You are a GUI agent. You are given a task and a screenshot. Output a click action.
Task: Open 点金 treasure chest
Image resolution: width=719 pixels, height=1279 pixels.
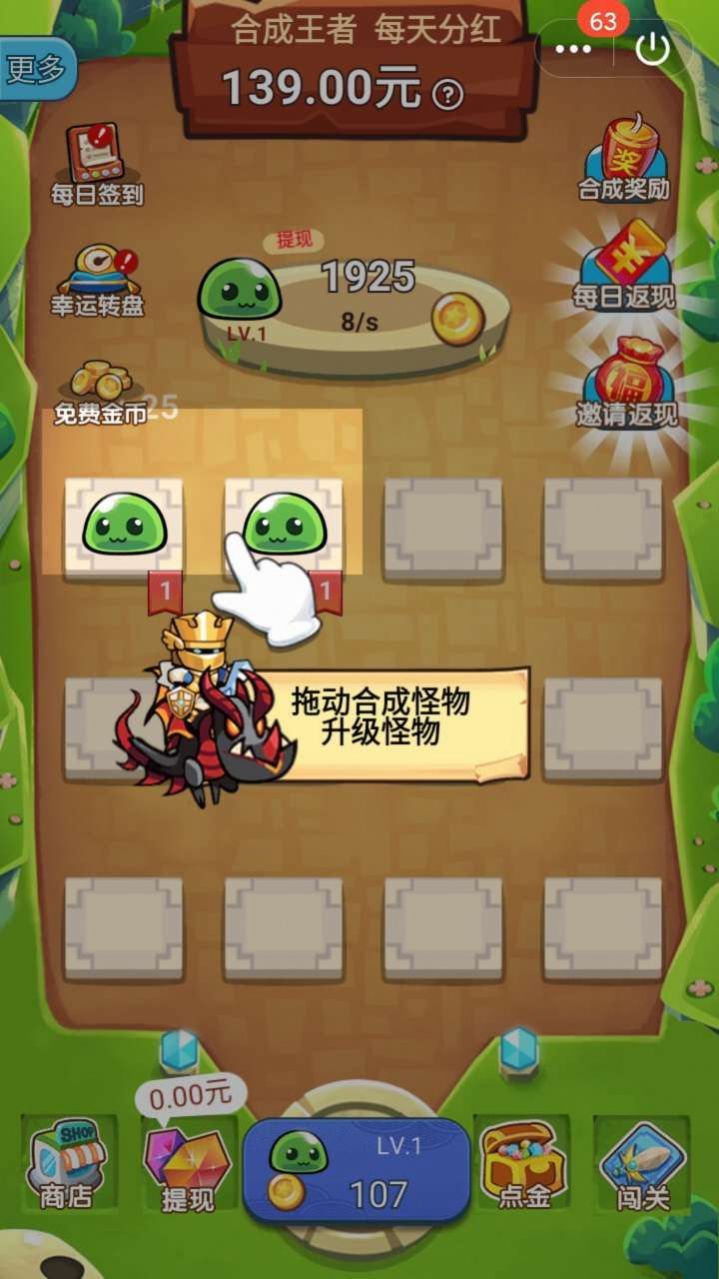point(524,1165)
